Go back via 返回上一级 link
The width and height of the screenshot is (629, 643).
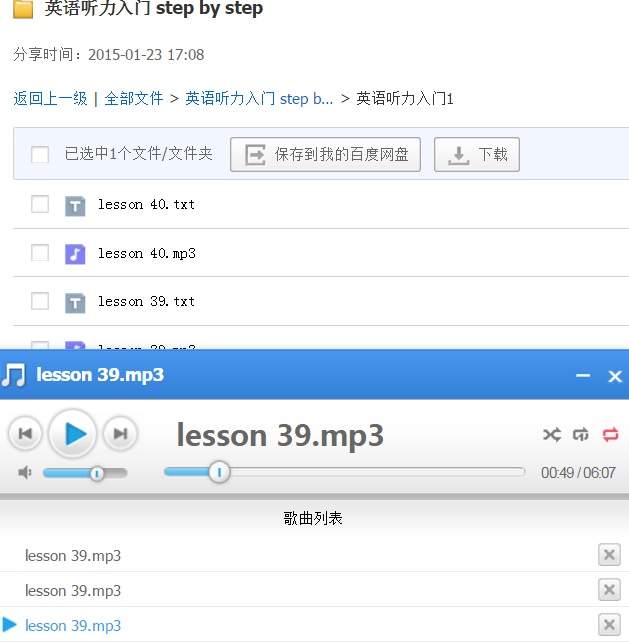pos(50,98)
